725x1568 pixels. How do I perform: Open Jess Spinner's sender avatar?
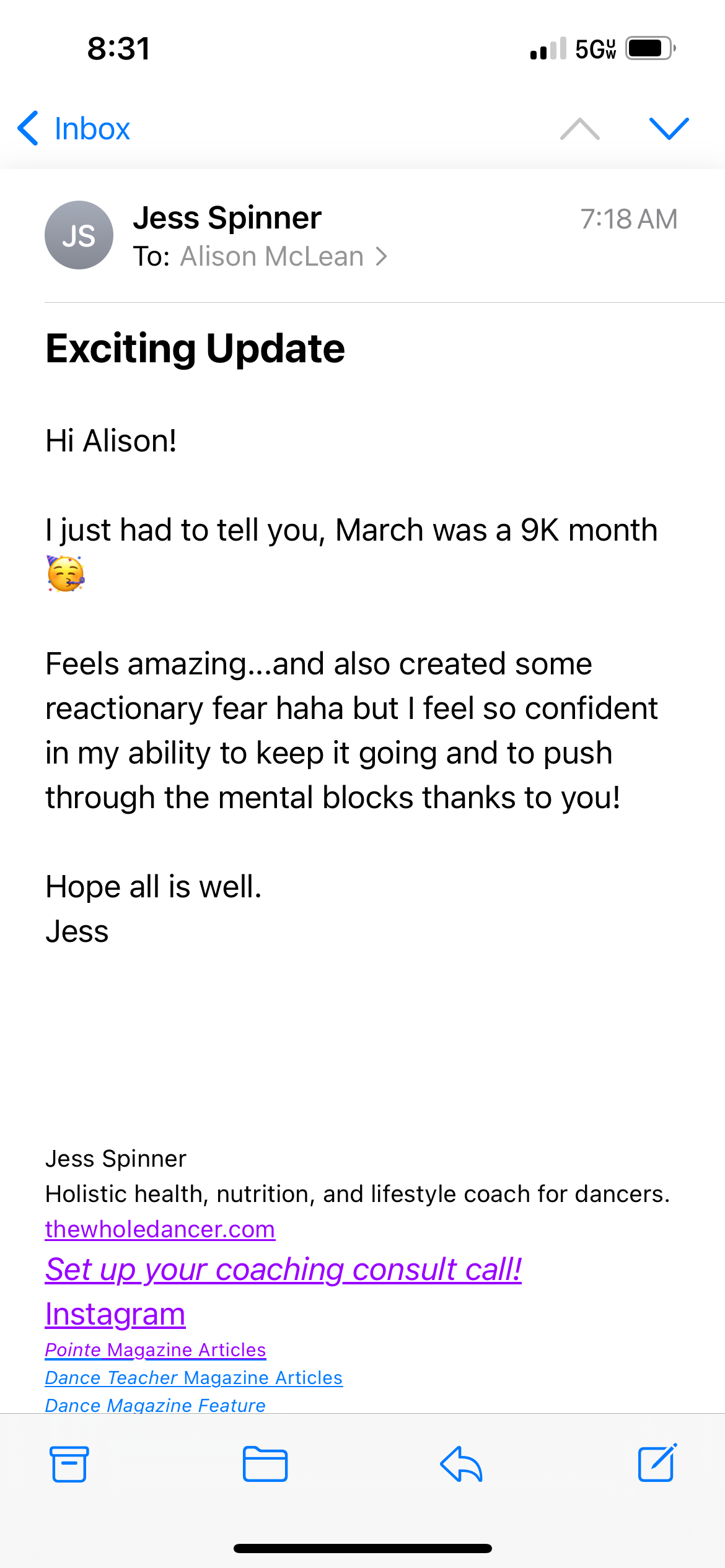79,235
